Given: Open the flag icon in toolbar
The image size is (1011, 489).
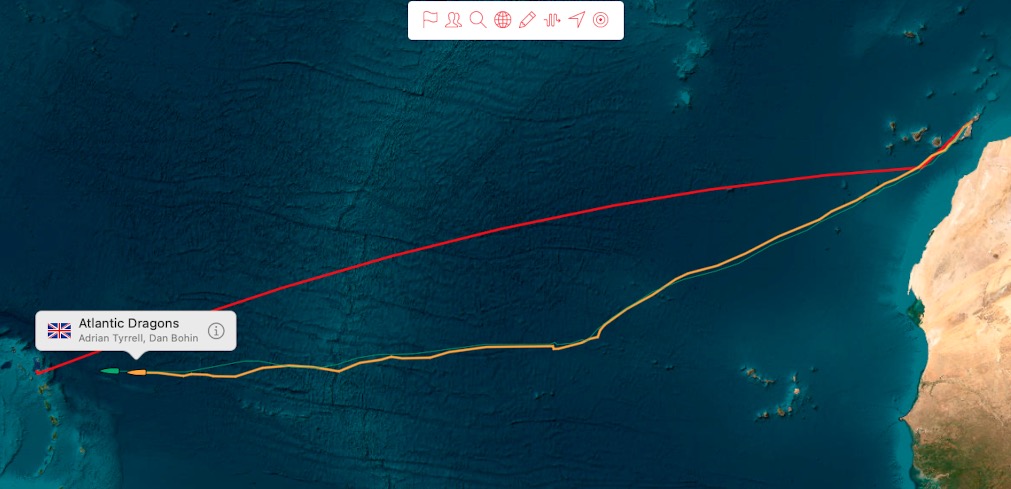Looking at the screenshot, I should click(430, 19).
